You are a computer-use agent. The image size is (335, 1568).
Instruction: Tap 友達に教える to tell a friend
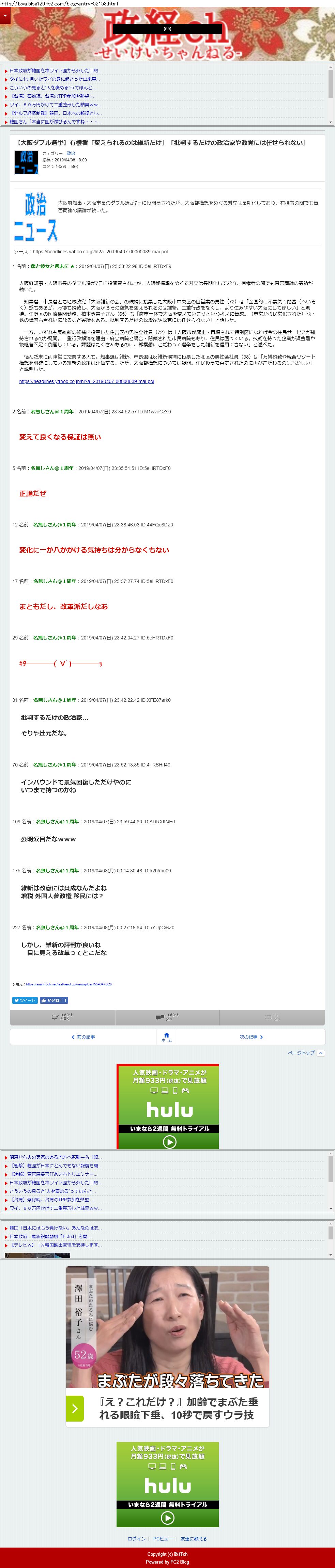click(194, 1539)
